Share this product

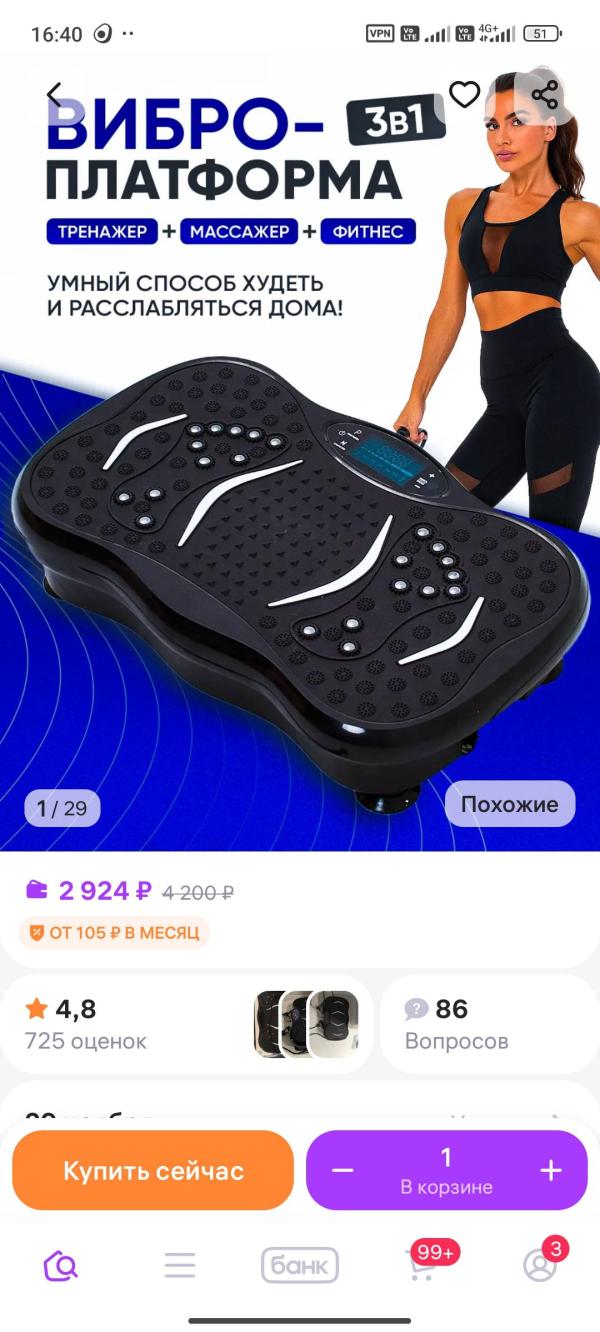(545, 95)
